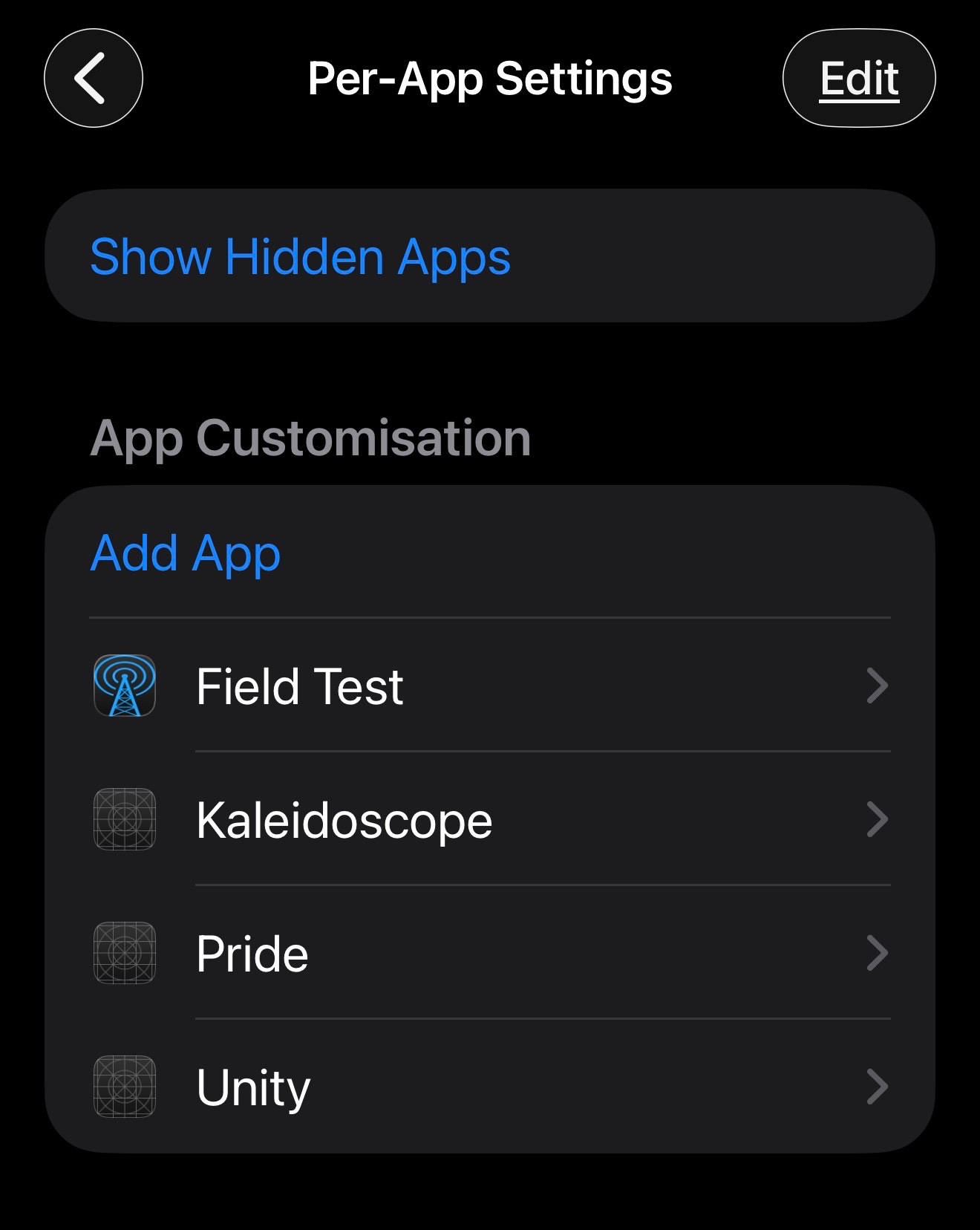980x1230 pixels.
Task: Go back from Per-App Settings
Action: click(94, 78)
